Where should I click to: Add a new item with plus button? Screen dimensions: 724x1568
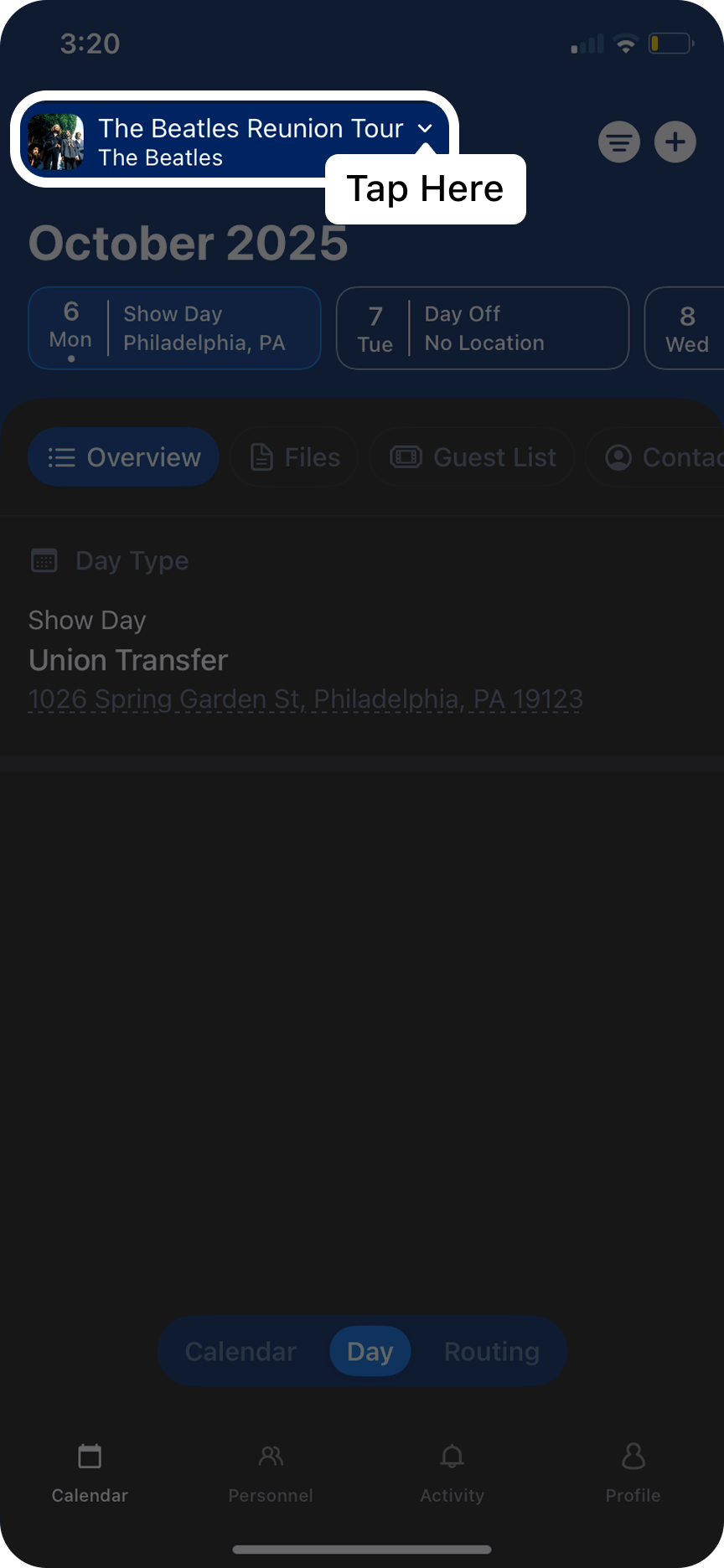click(x=675, y=142)
